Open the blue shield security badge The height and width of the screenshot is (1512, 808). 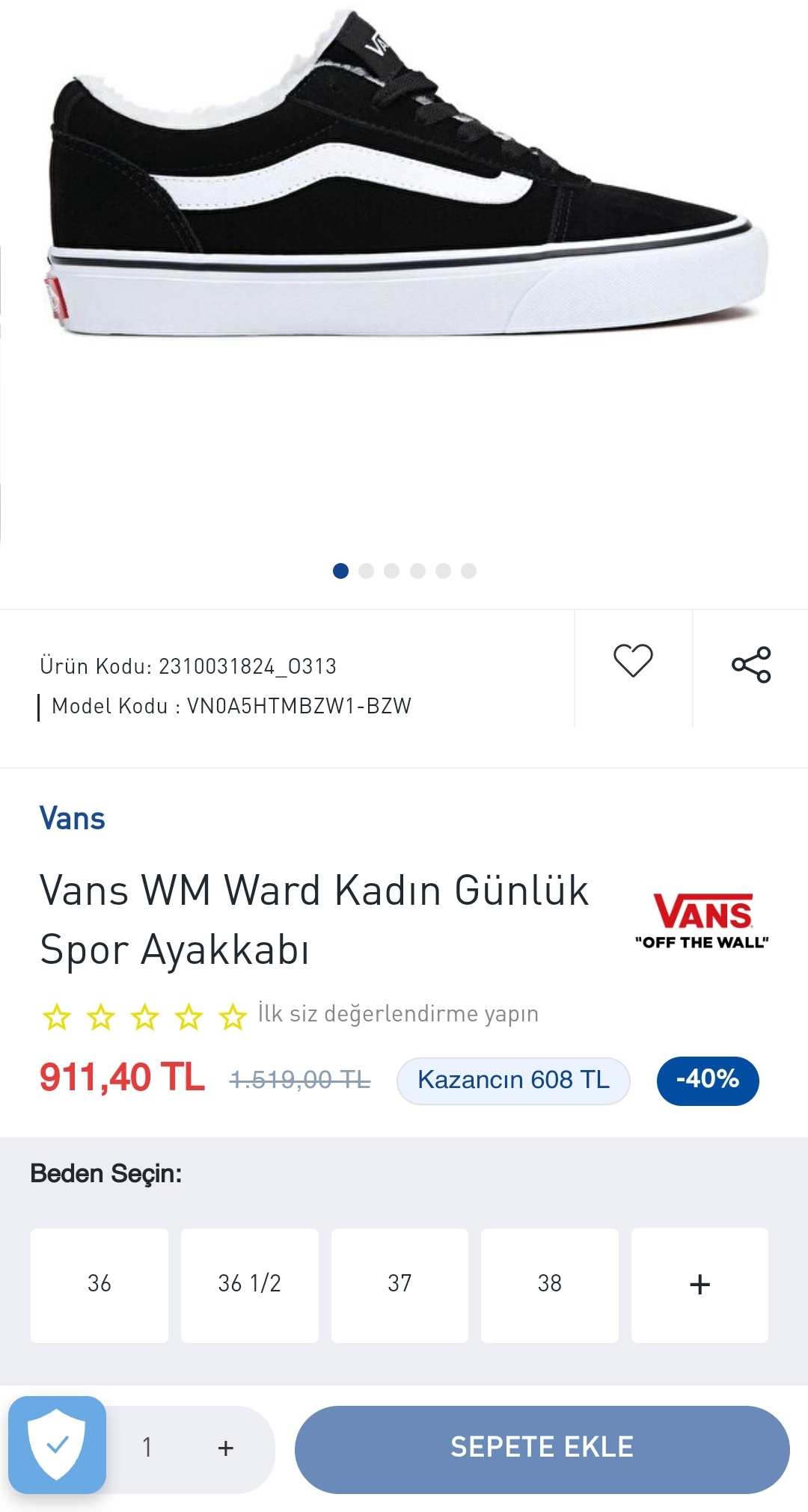57,1445
